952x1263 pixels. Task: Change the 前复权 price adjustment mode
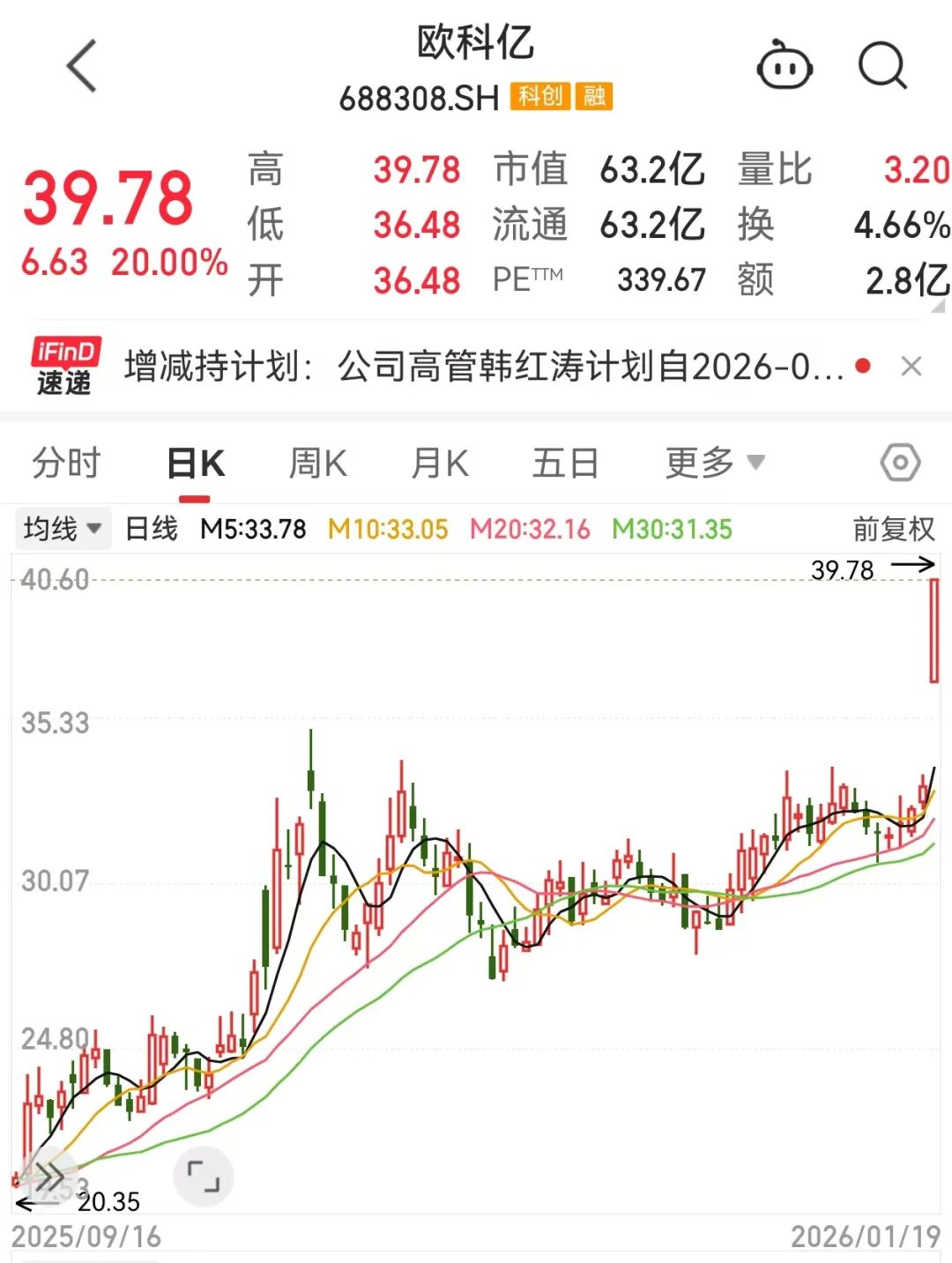[x=893, y=529]
